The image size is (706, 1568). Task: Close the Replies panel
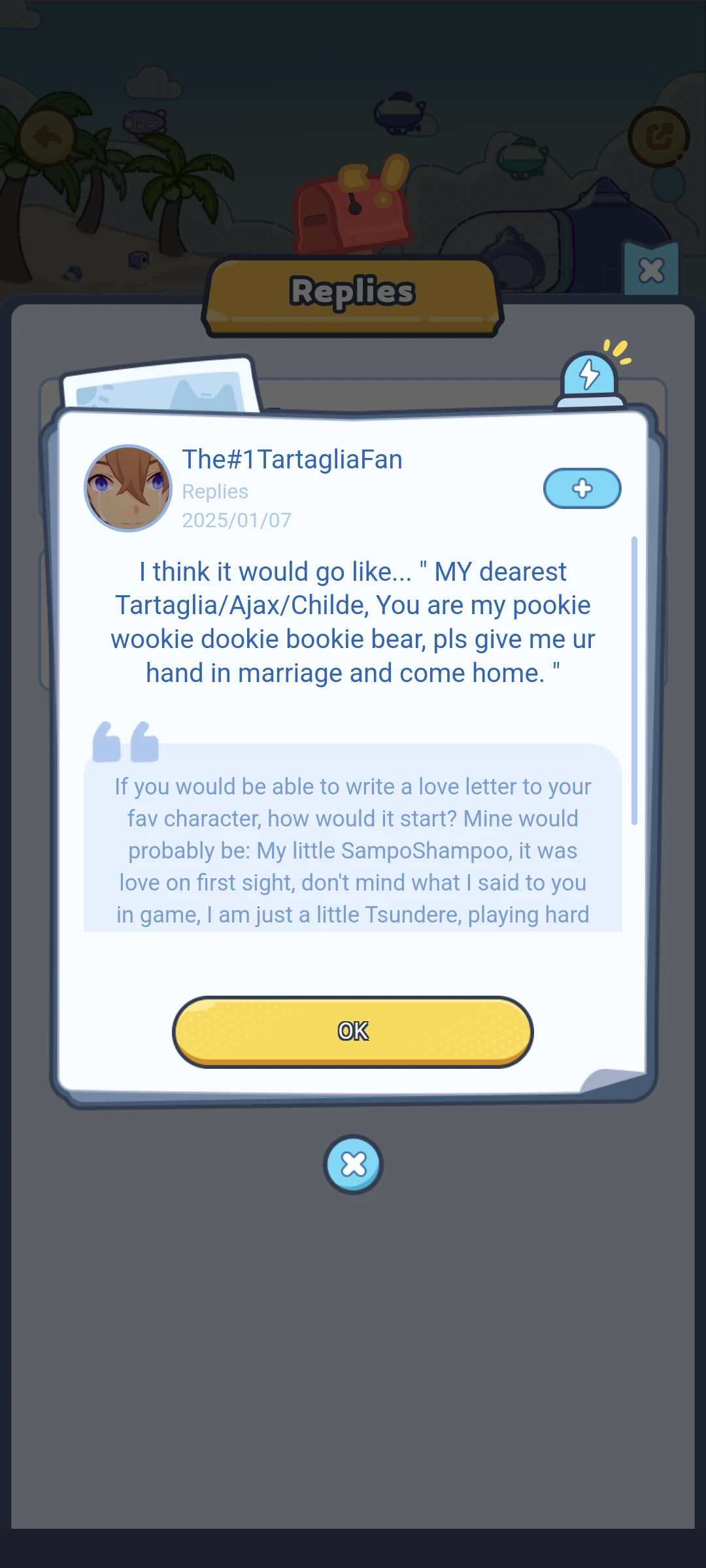tap(651, 270)
